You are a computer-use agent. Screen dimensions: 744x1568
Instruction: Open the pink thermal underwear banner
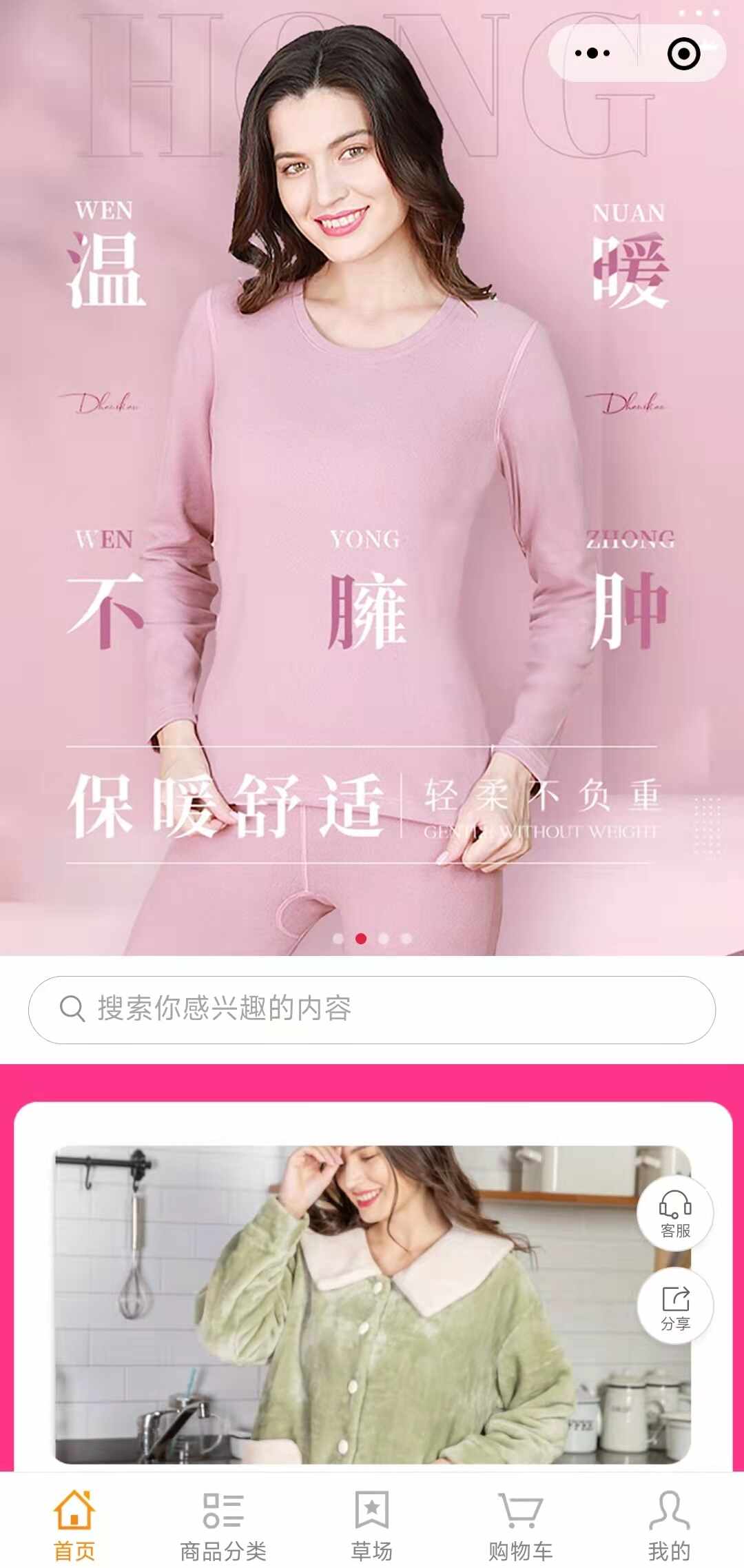pos(372,482)
